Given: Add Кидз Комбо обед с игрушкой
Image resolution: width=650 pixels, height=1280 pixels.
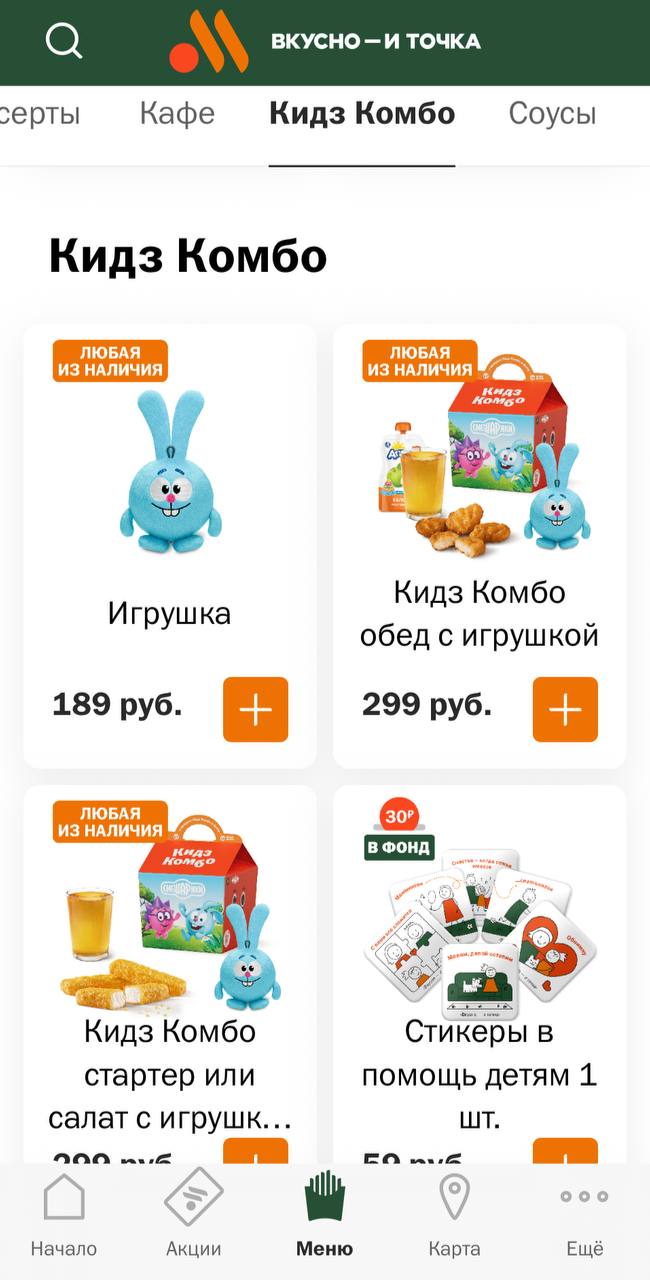Looking at the screenshot, I should [x=565, y=709].
